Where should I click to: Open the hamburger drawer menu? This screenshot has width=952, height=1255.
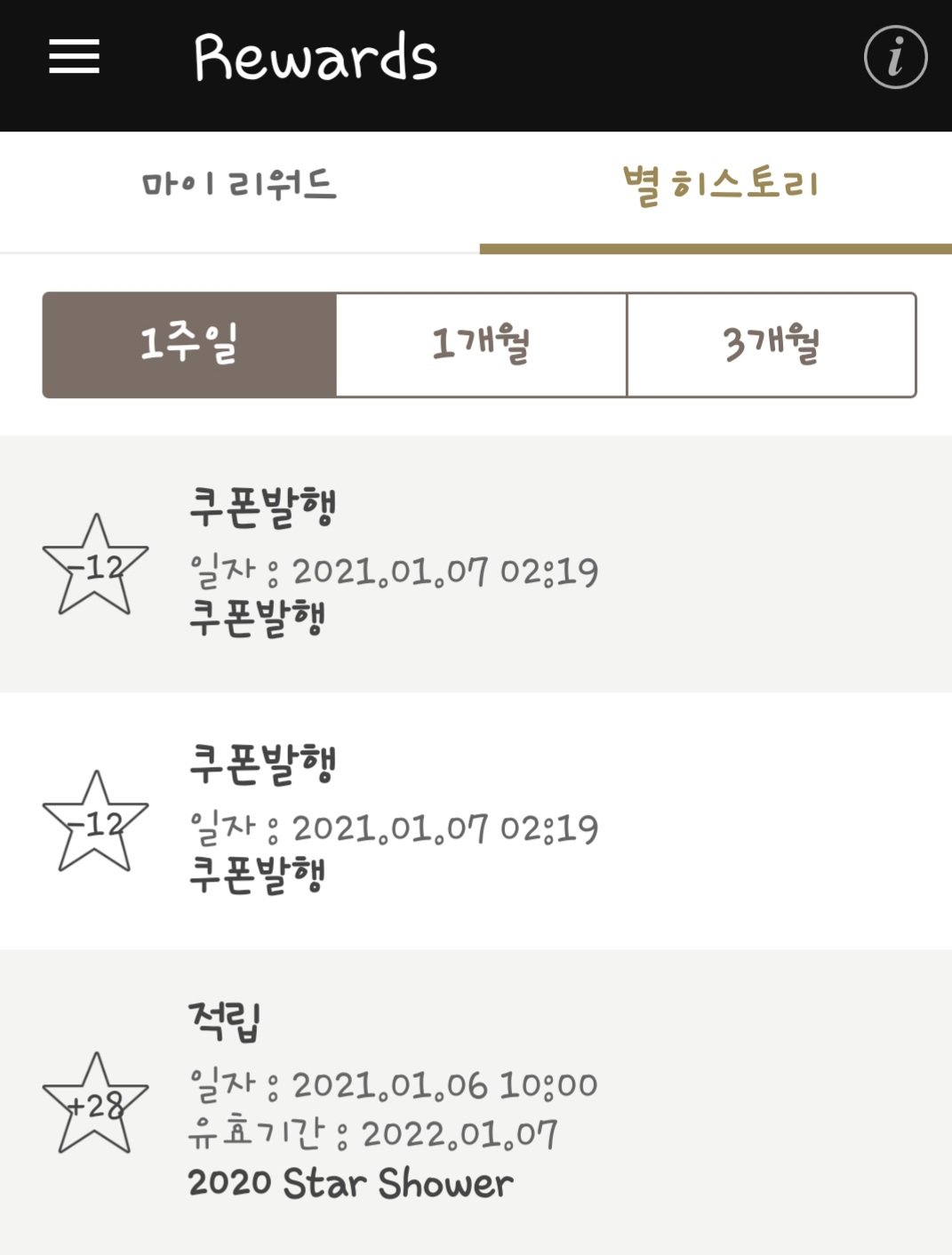(74, 57)
